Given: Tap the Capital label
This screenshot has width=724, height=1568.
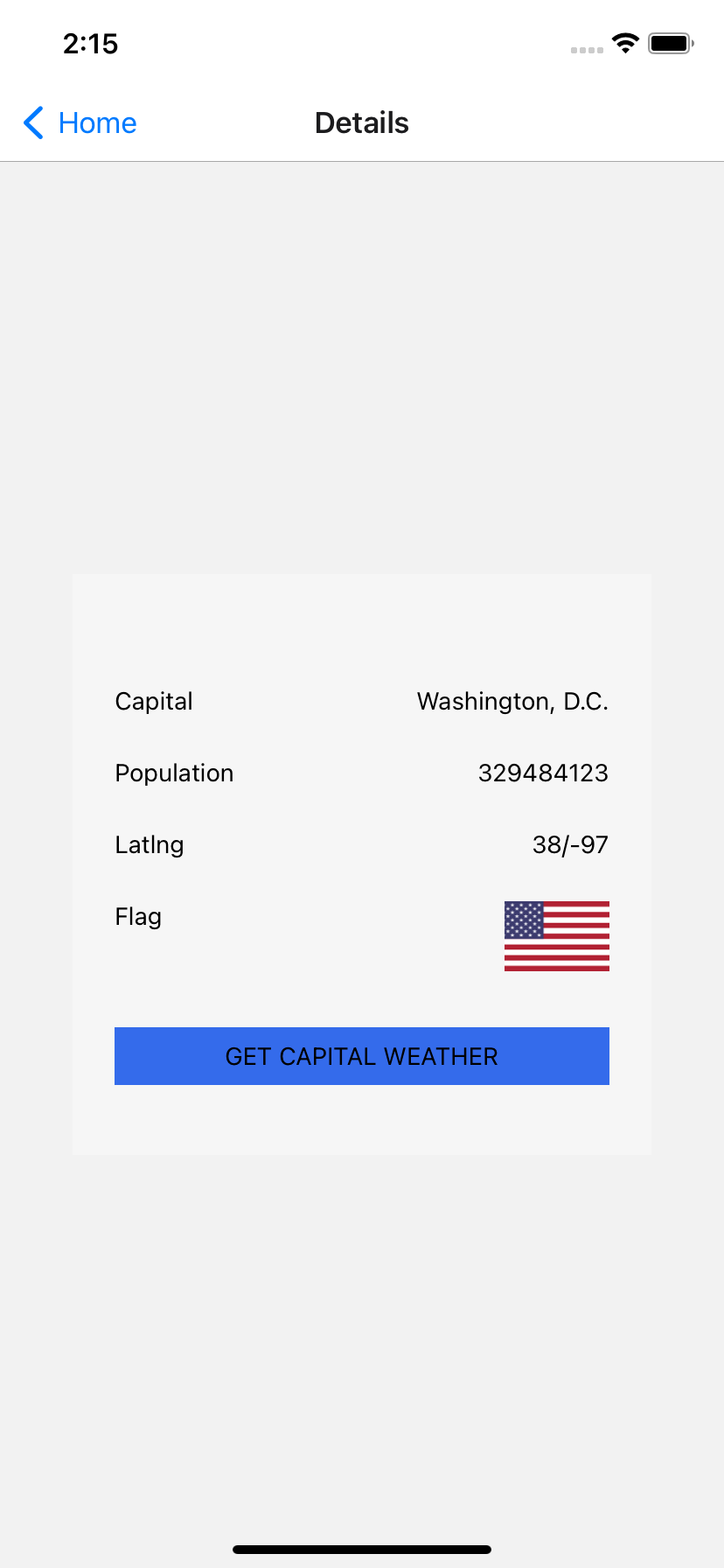Looking at the screenshot, I should [153, 701].
